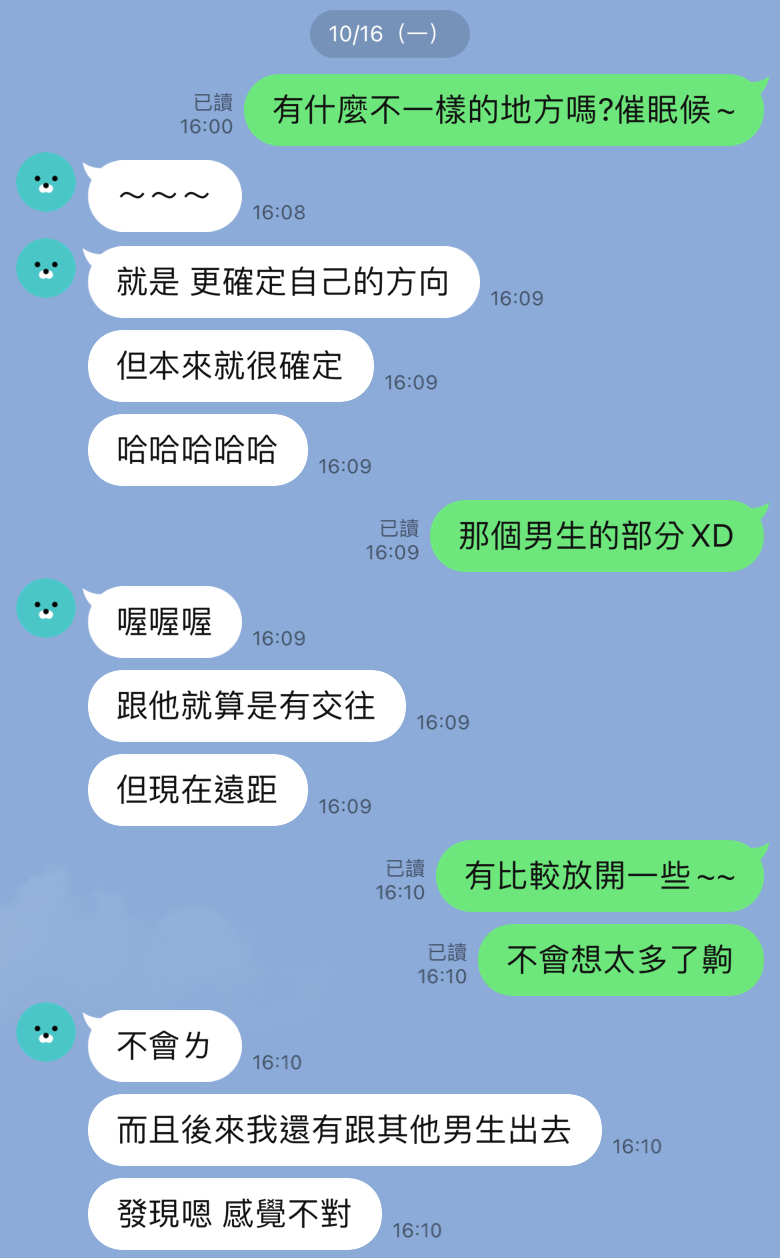780x1258 pixels.
Task: Open sender's avatar beside the ～～～ message
Action: click(x=46, y=182)
